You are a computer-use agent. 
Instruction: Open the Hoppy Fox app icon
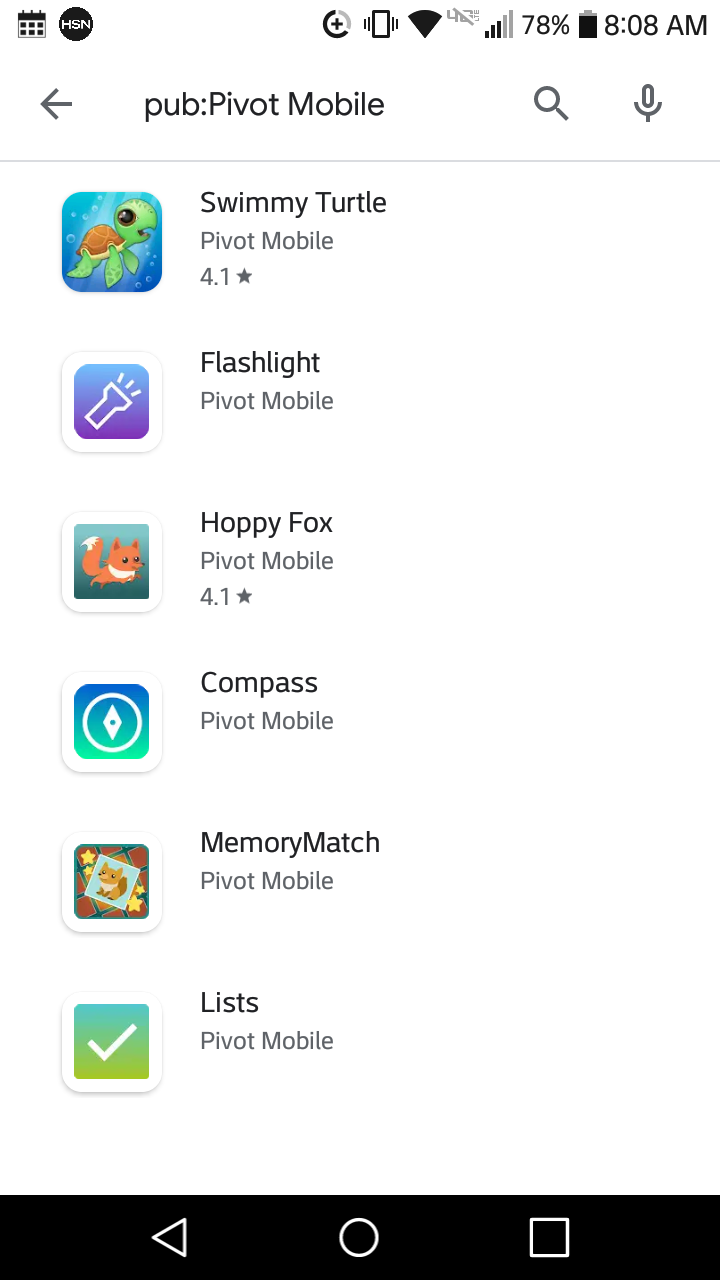tap(111, 561)
